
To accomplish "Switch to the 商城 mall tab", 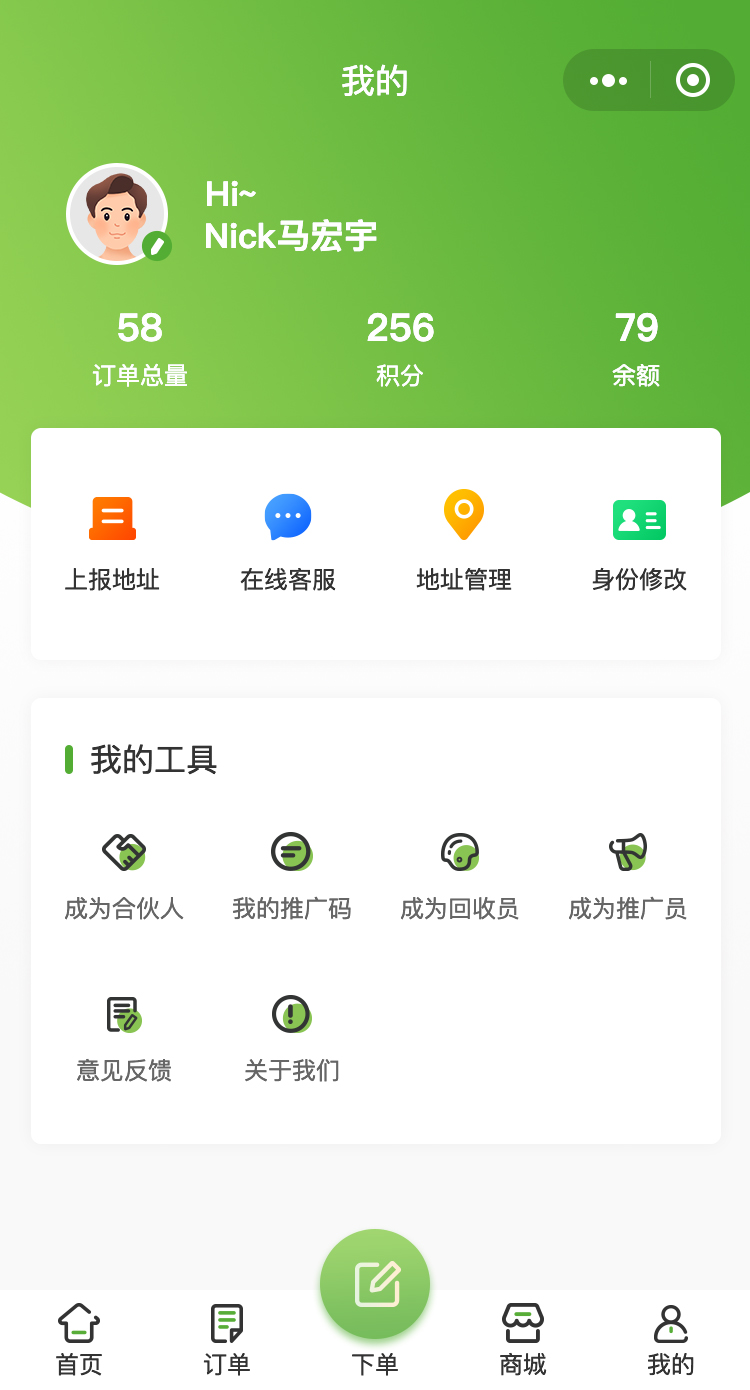I will pos(523,1338).
